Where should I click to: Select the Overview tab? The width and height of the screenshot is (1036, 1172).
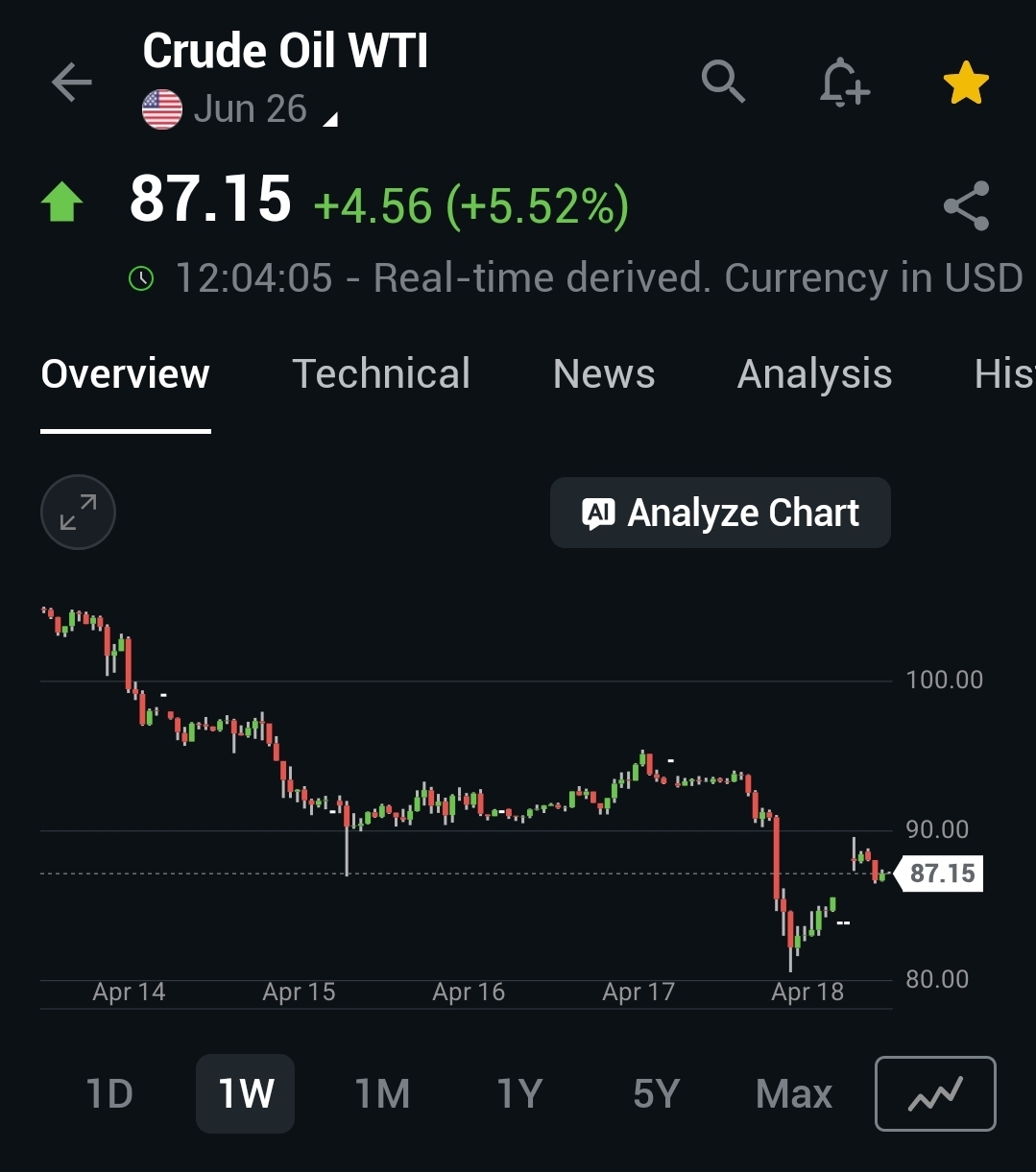click(x=125, y=374)
